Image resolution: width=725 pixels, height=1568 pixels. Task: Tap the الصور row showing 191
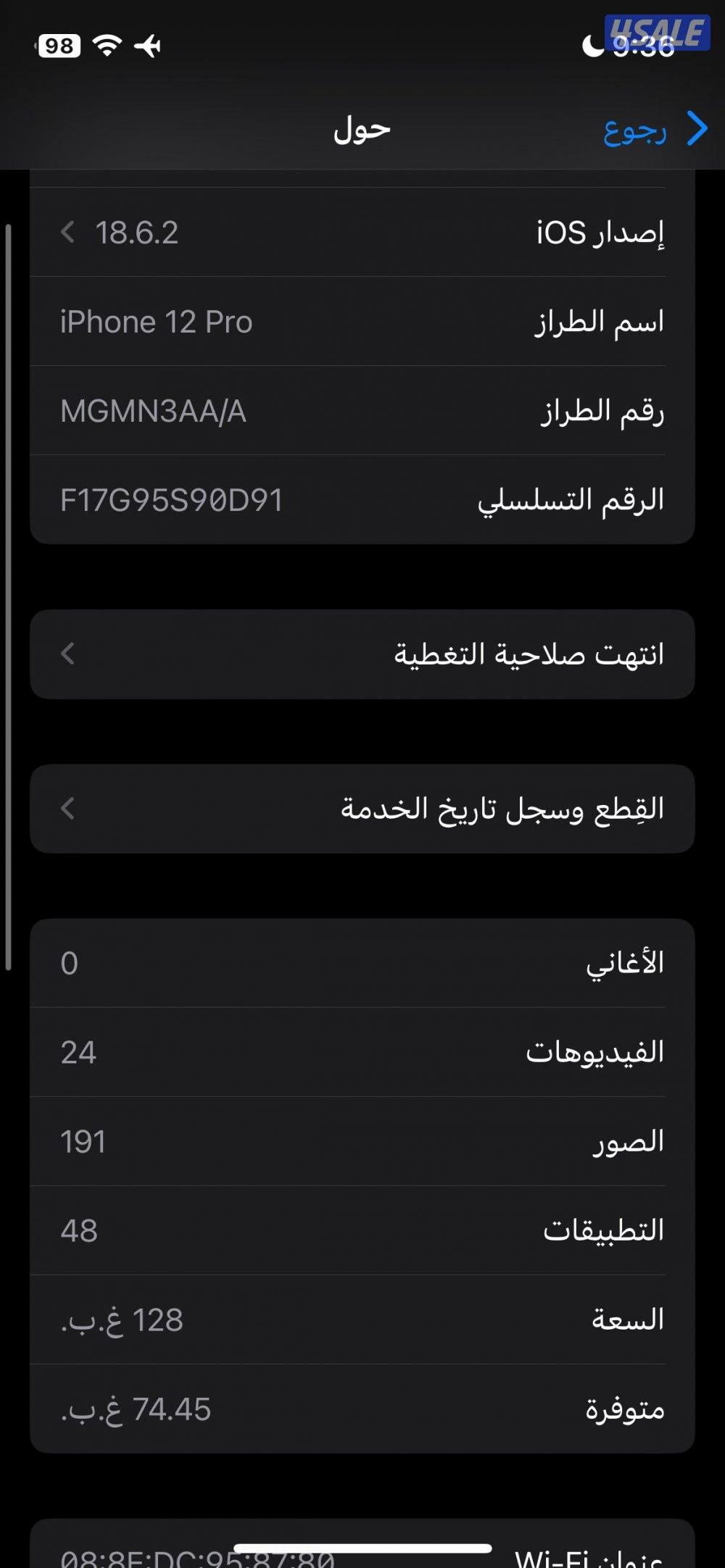pos(362,1141)
